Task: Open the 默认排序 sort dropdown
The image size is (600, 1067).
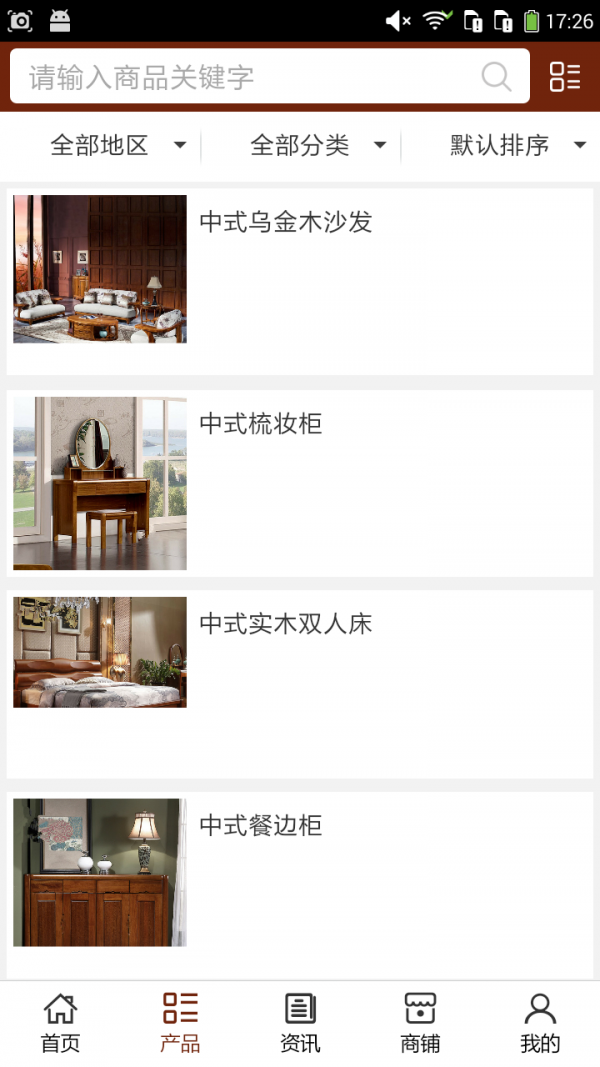Action: [x=517, y=146]
